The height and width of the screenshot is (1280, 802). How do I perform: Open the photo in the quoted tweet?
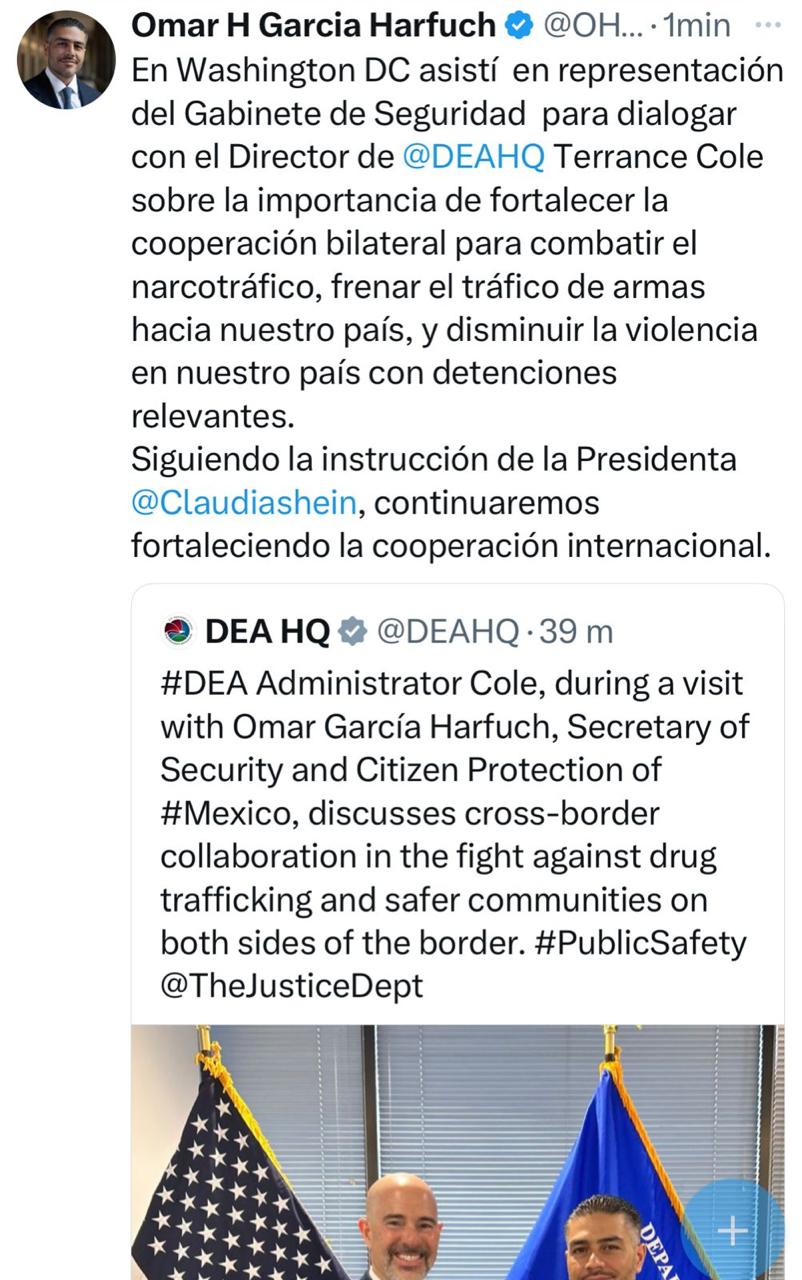tap(420, 1150)
